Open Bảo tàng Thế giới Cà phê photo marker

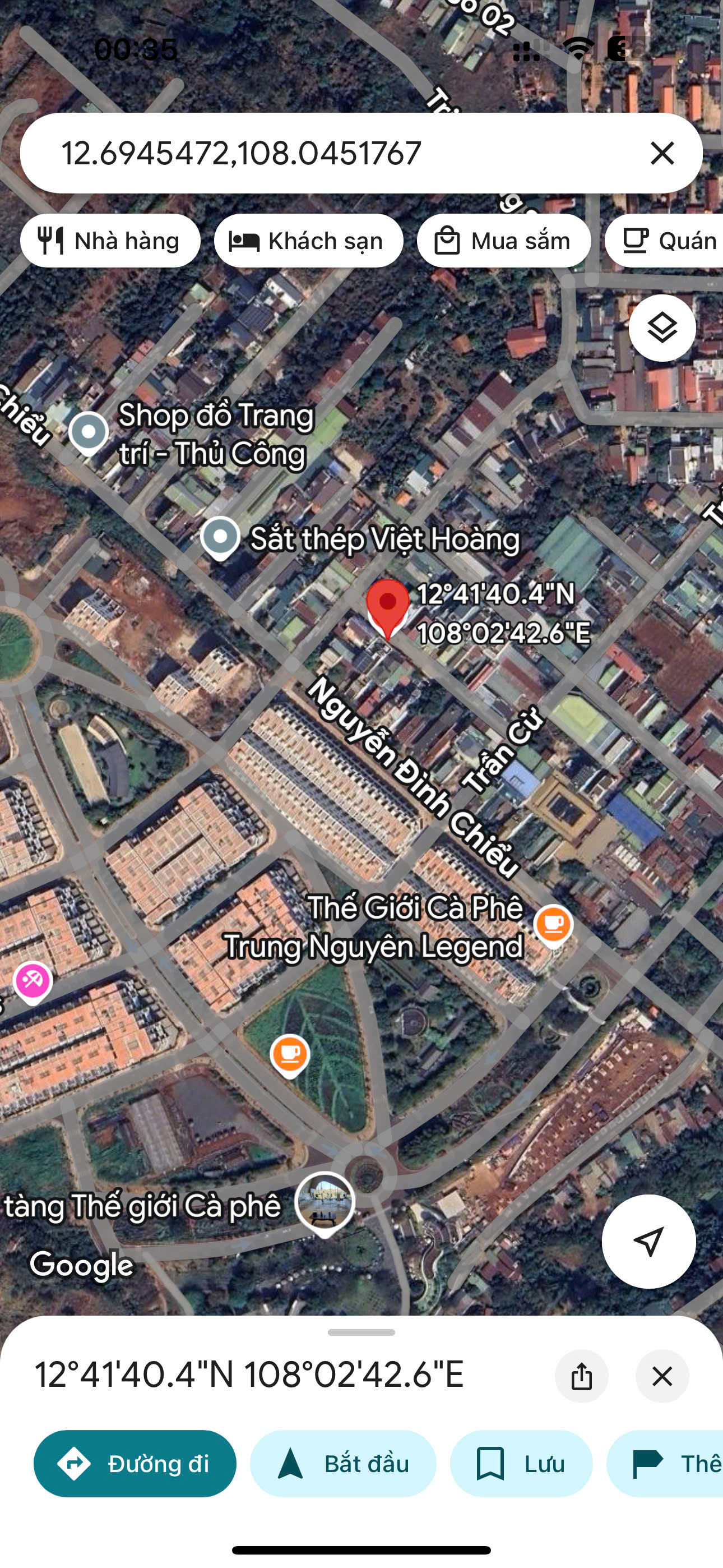point(325,1202)
